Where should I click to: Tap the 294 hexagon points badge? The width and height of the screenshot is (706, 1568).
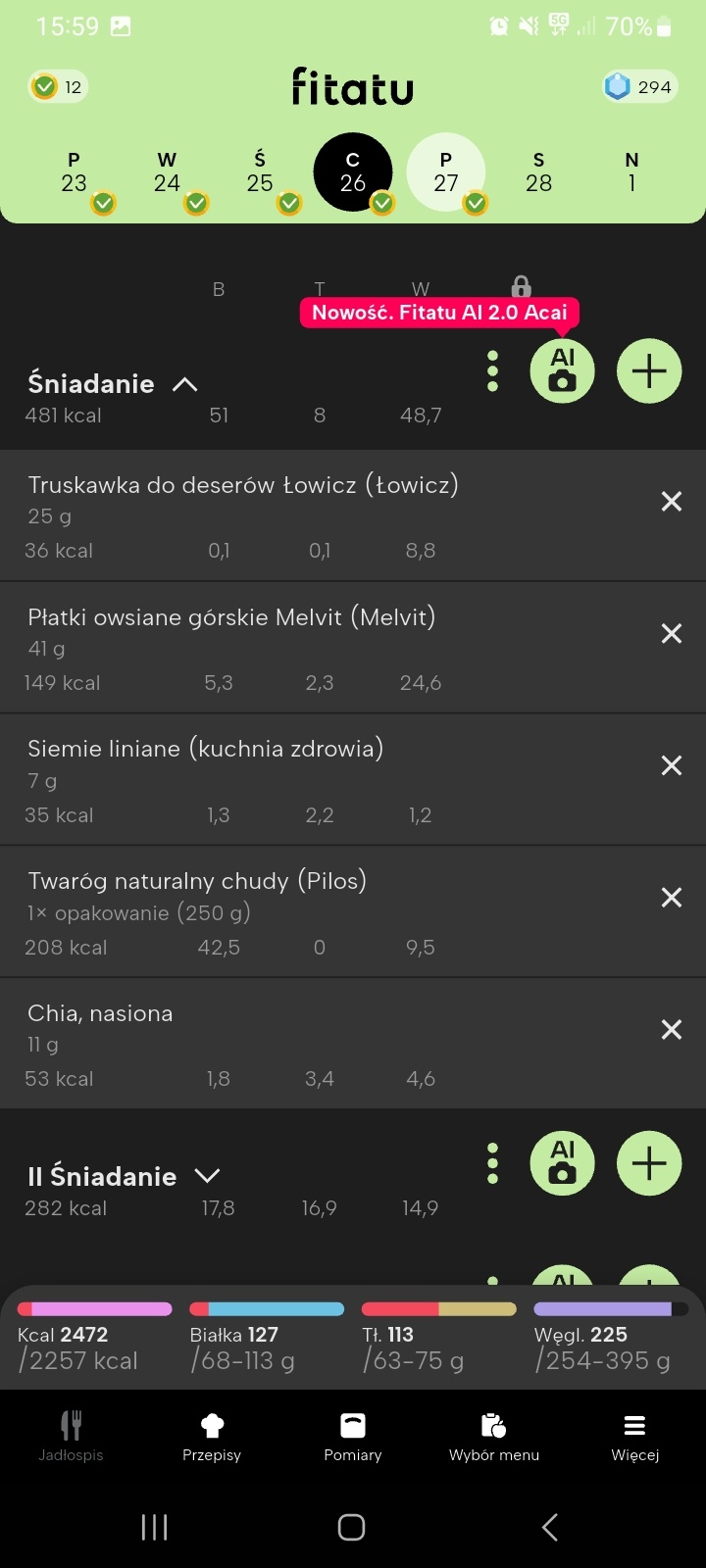639,86
